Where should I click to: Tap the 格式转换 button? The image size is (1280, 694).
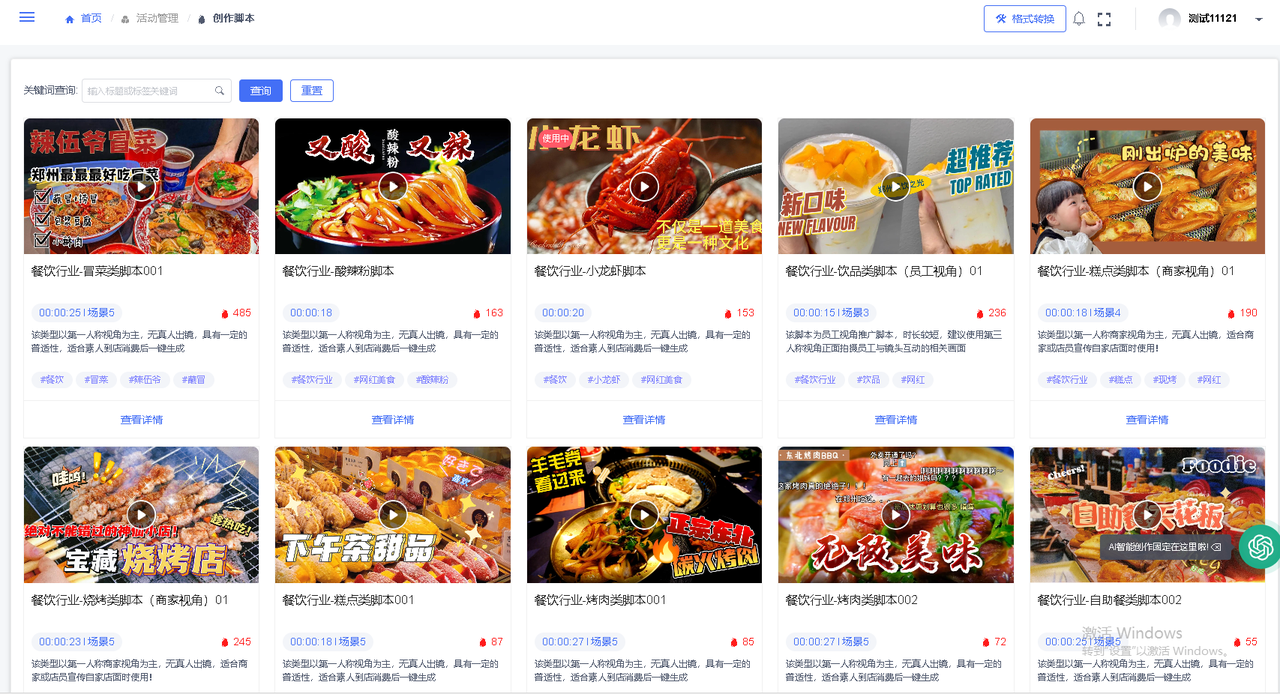[x=1025, y=19]
